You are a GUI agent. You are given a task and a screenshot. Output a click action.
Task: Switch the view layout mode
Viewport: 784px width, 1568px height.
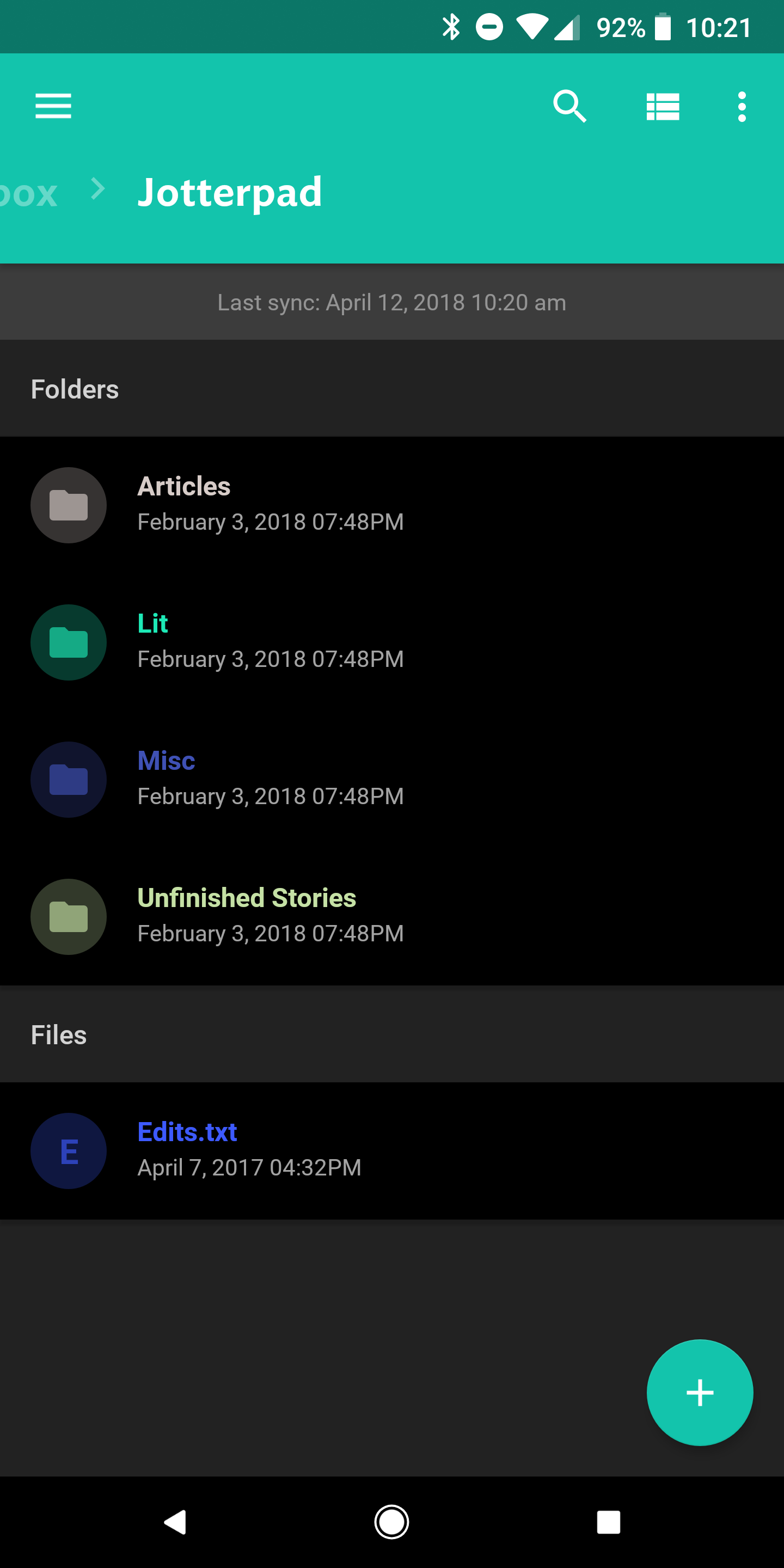coord(663,106)
